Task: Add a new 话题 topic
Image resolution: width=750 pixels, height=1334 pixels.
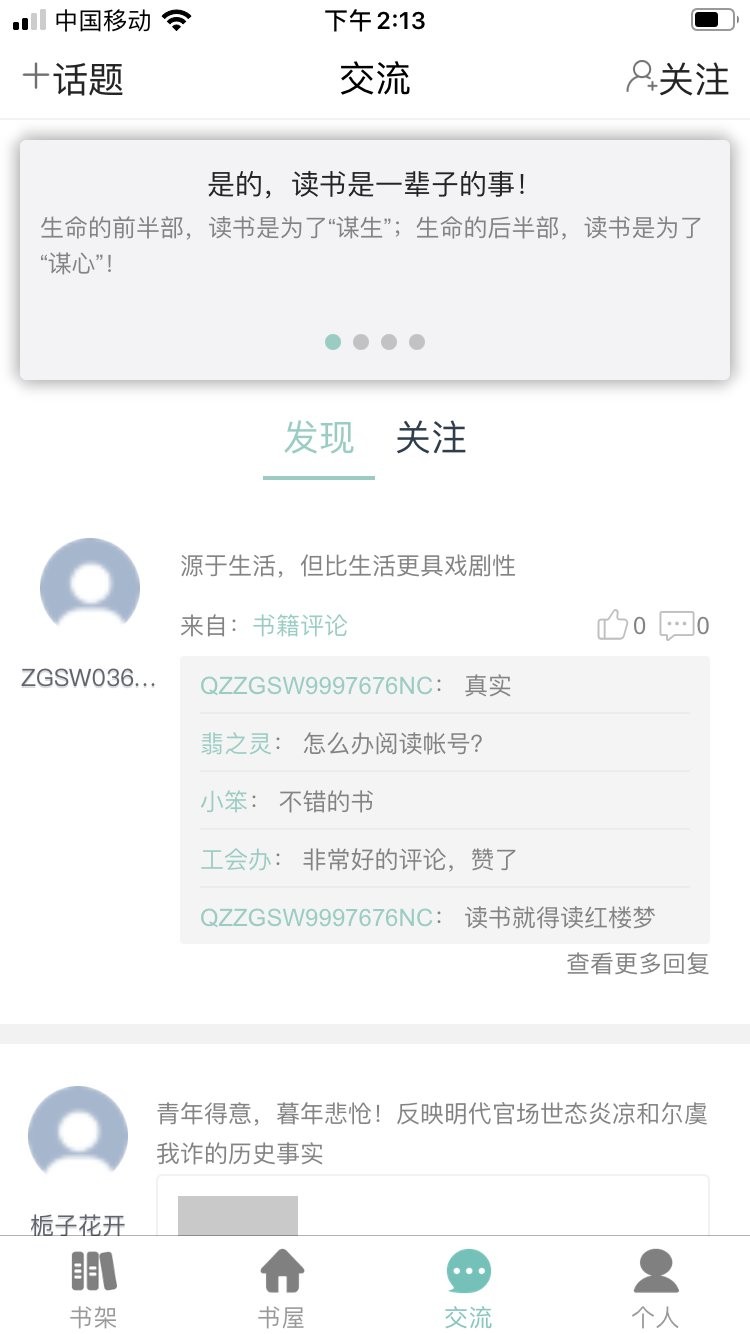Action: coord(73,79)
